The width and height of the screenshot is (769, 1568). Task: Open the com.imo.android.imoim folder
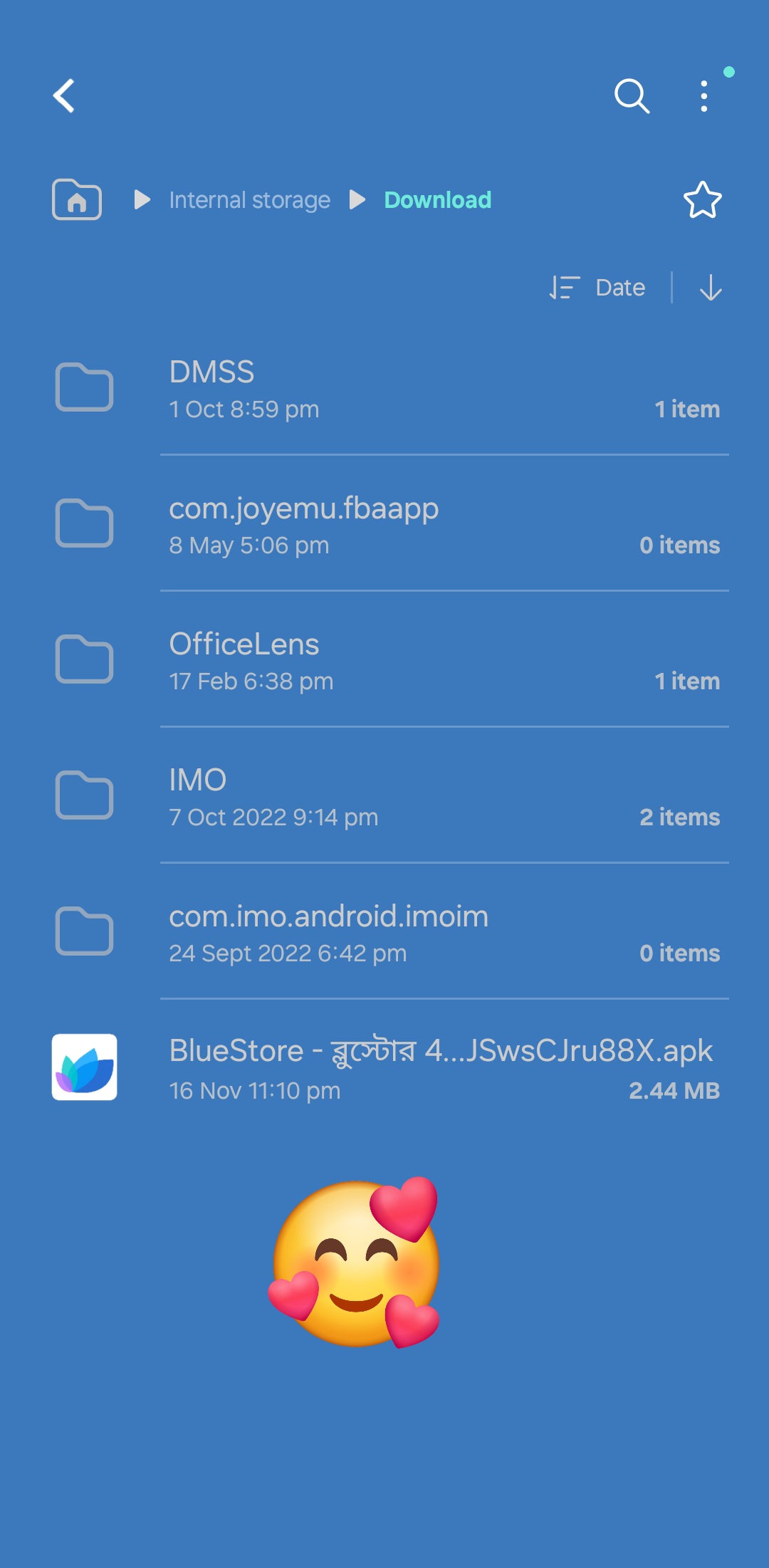[384, 933]
